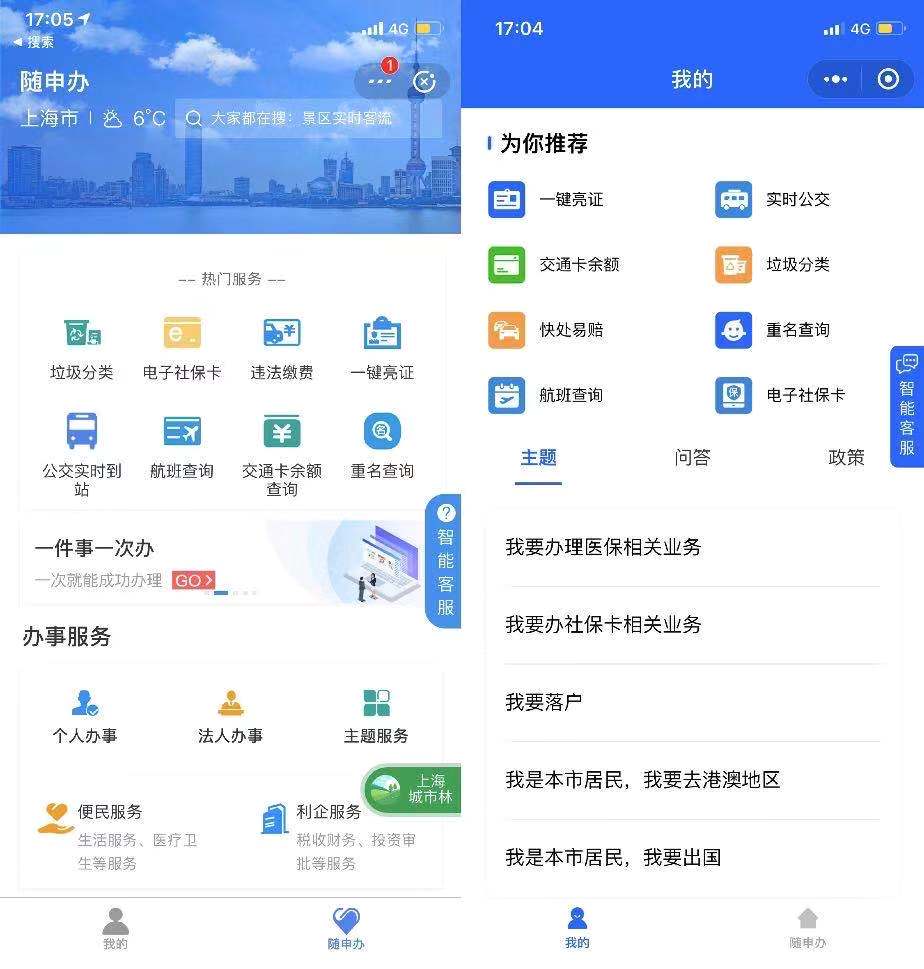Open 实时公交 in recommendations
The image size is (924, 969).
point(775,199)
